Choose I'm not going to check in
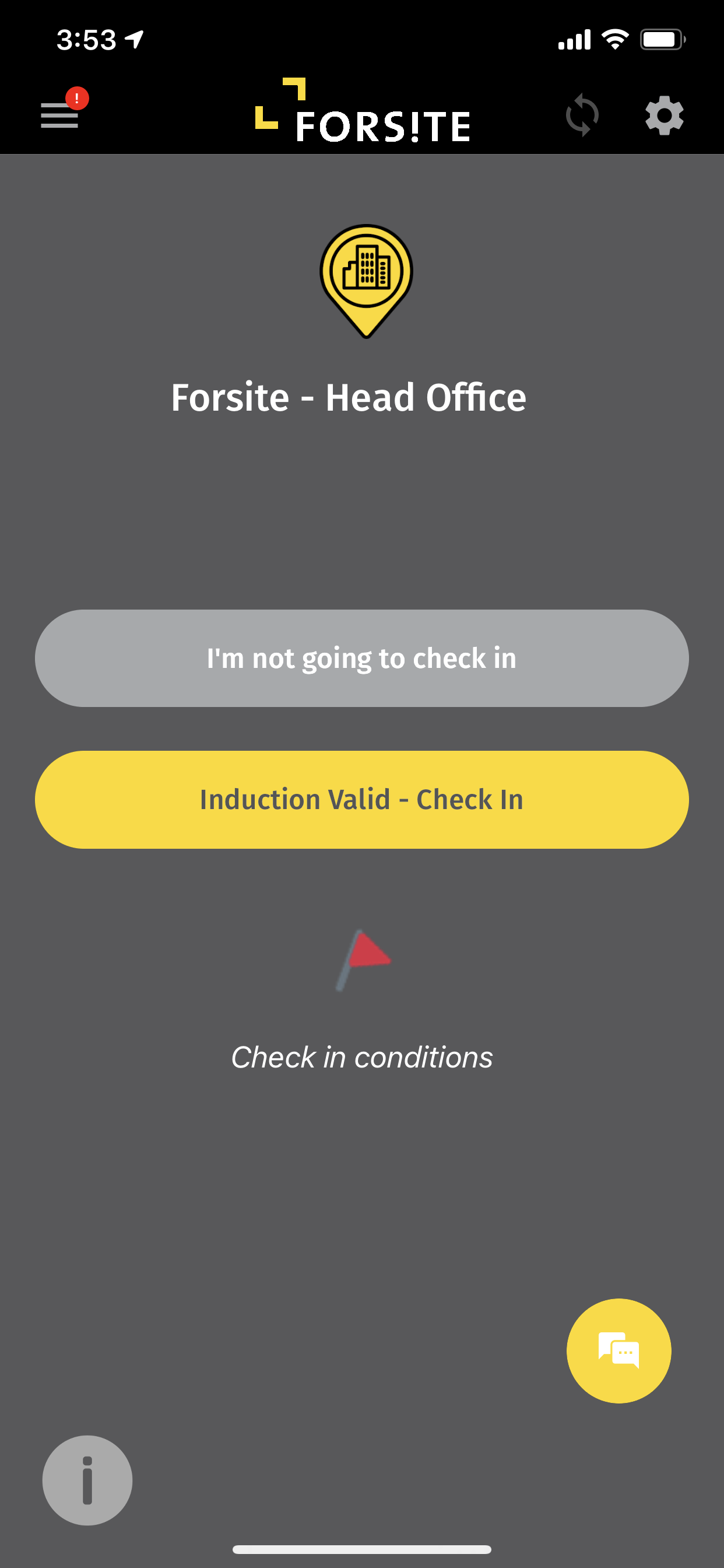 [361, 658]
